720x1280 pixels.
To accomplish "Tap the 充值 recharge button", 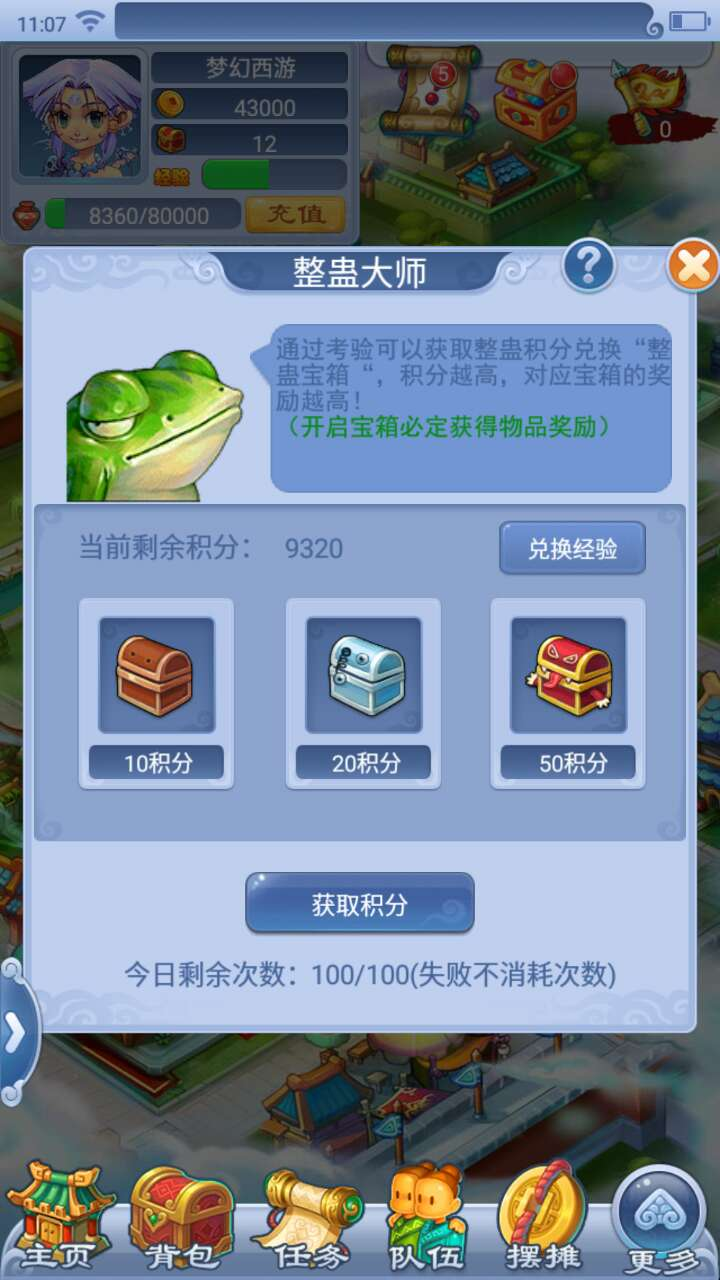I will [296, 215].
